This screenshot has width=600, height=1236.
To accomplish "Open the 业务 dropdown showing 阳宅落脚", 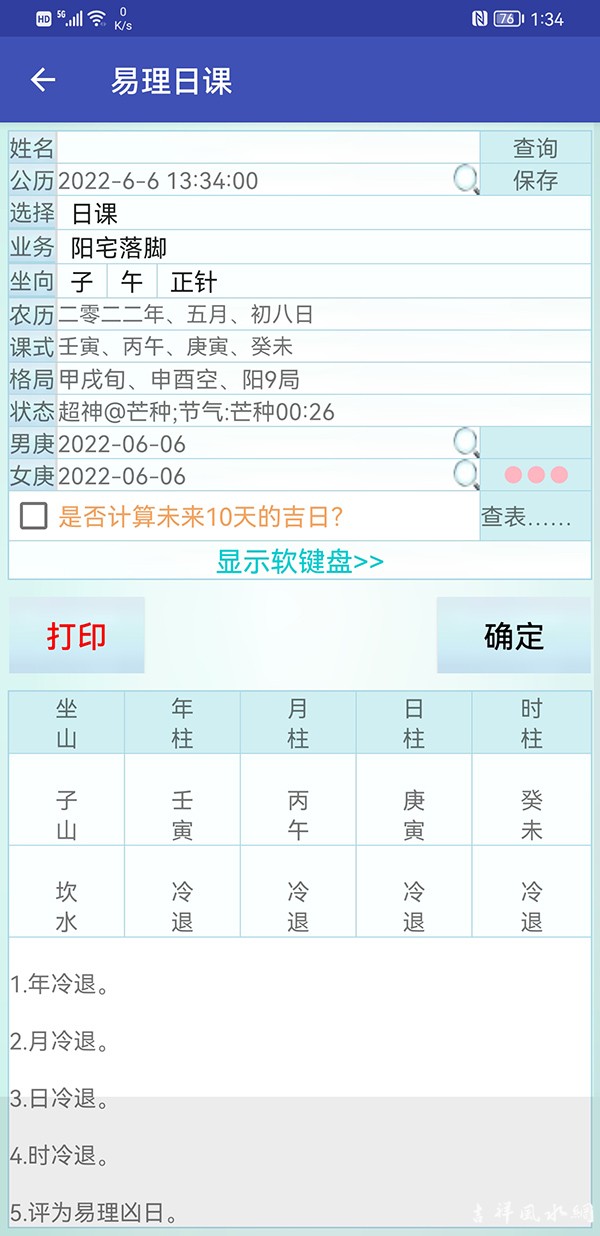I will (x=324, y=247).
